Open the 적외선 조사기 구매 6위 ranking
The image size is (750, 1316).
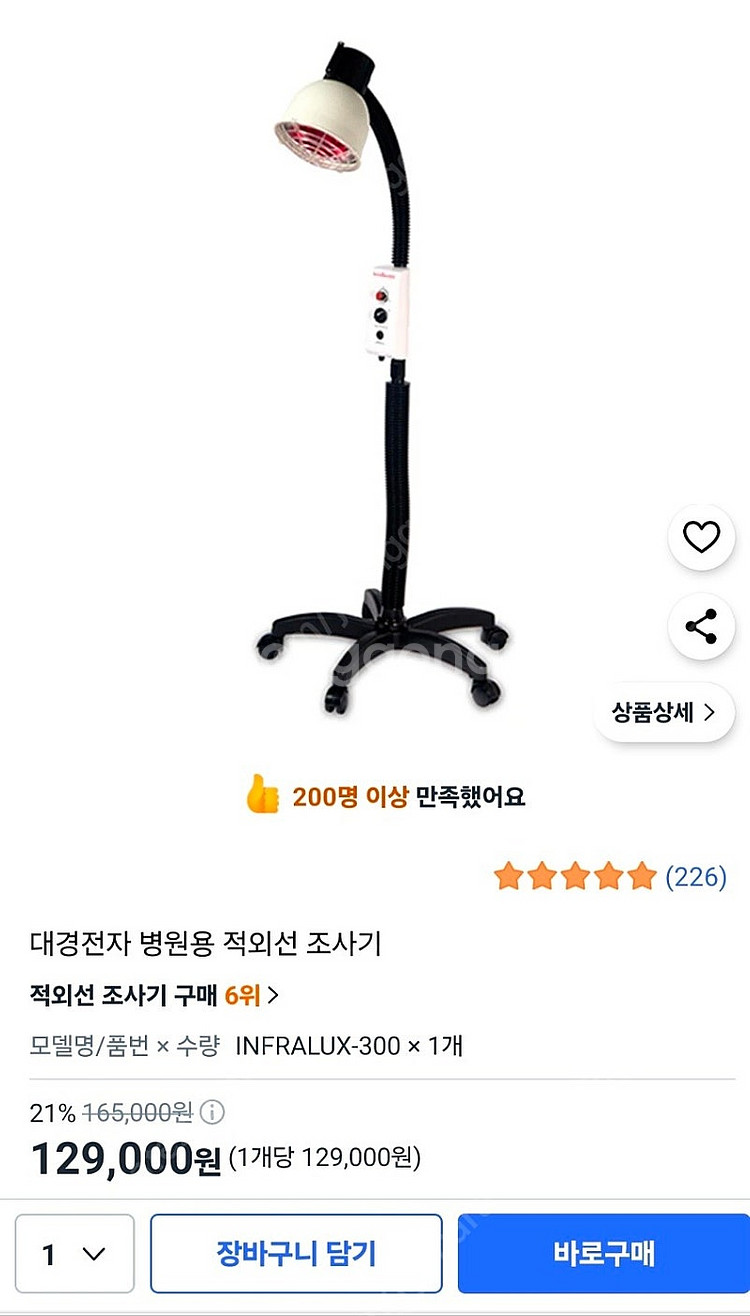point(155,995)
